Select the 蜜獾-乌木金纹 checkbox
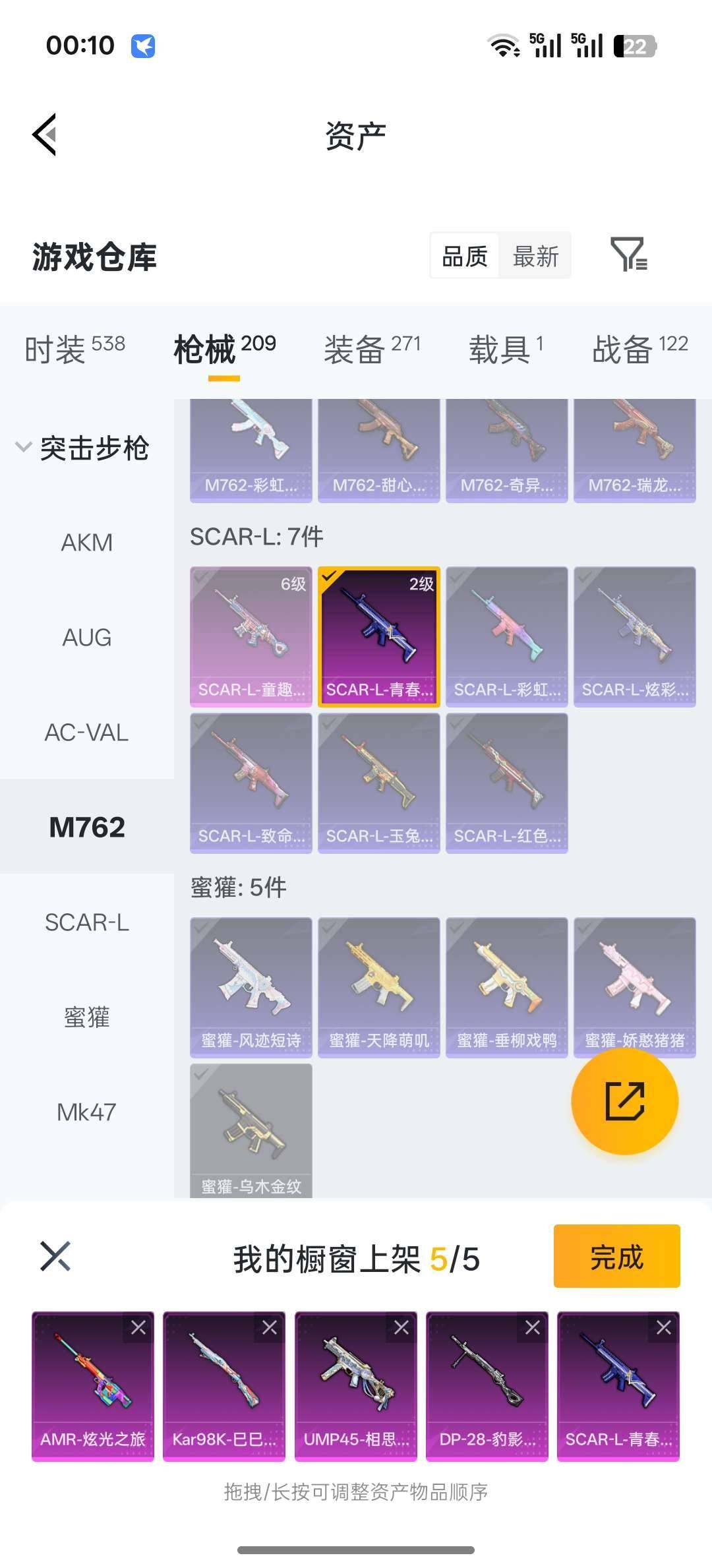The image size is (712, 1568). click(200, 1064)
